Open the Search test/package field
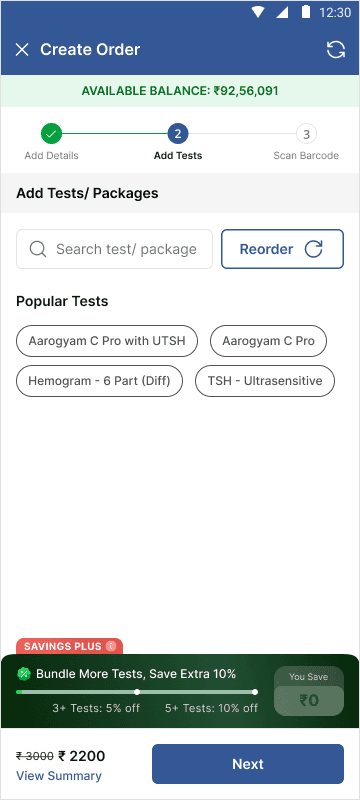This screenshot has height=800, width=360. click(114, 249)
